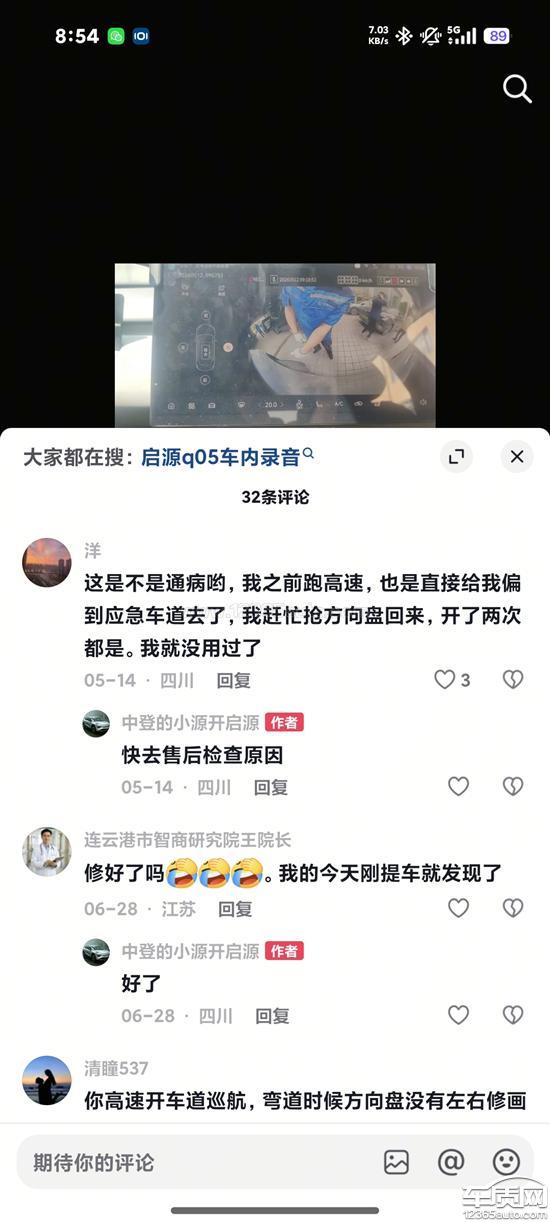Like the author's reply 好了
Viewport: 550px width, 1222px height.
[458, 1015]
